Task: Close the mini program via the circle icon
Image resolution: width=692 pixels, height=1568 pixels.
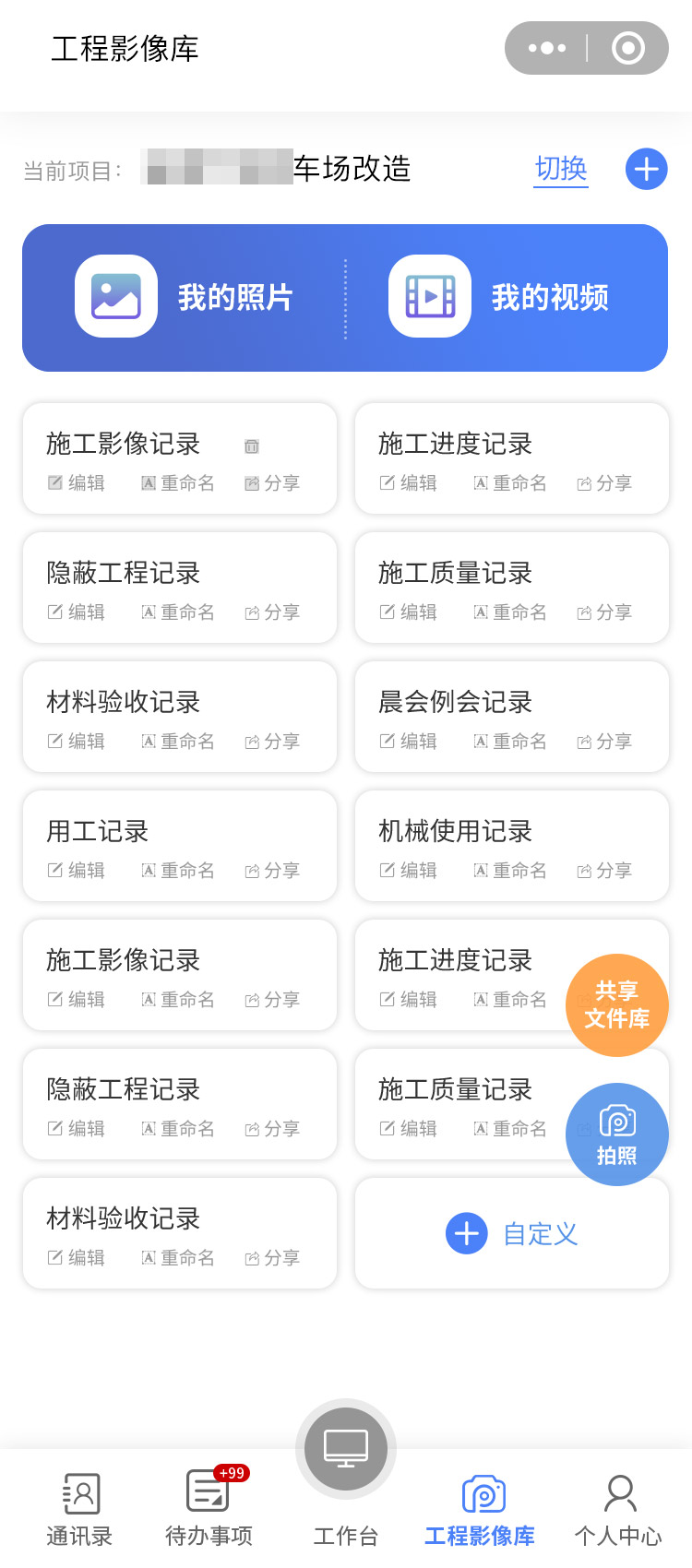Action: (x=628, y=48)
